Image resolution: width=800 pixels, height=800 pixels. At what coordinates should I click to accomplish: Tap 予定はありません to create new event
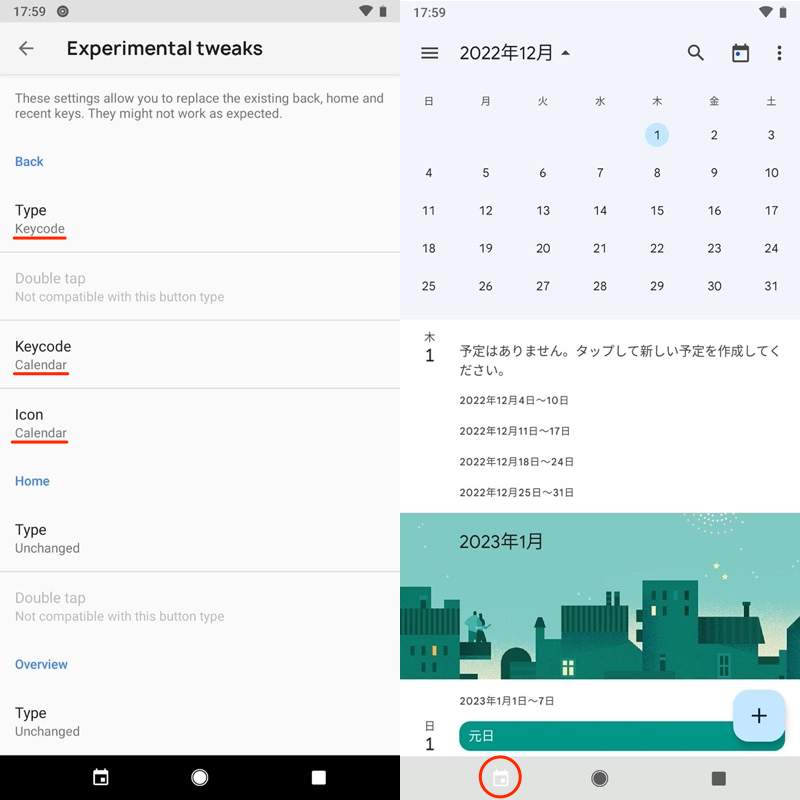tap(620, 361)
